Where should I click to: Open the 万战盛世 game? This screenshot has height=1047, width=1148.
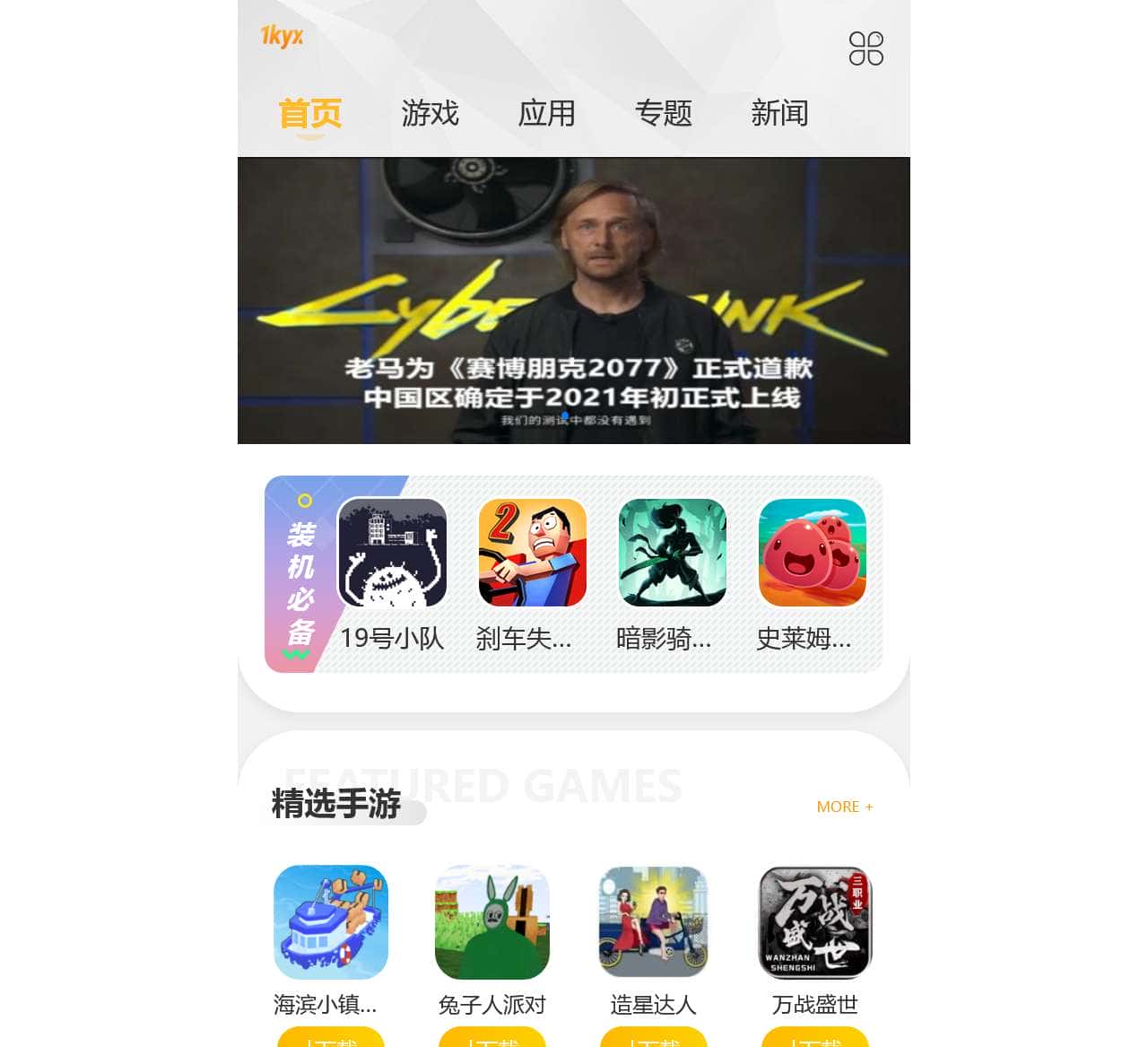point(814,922)
